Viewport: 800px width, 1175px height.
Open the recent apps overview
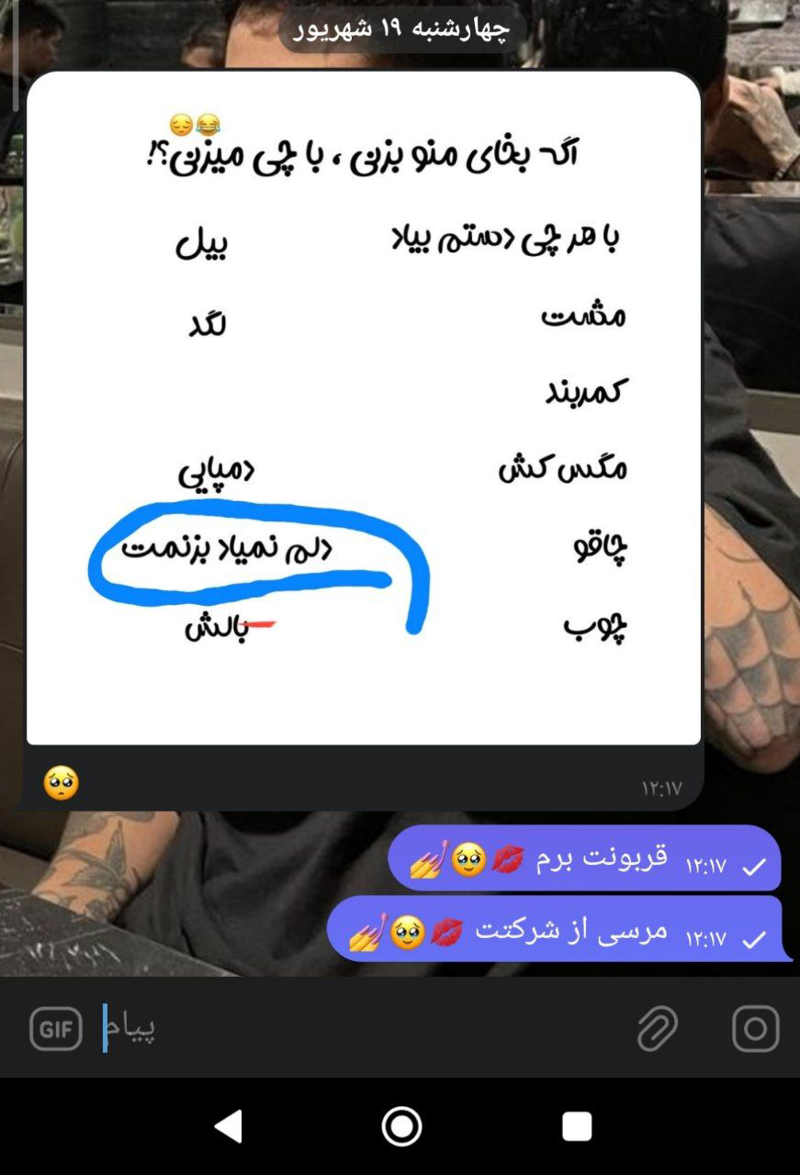coord(577,1126)
